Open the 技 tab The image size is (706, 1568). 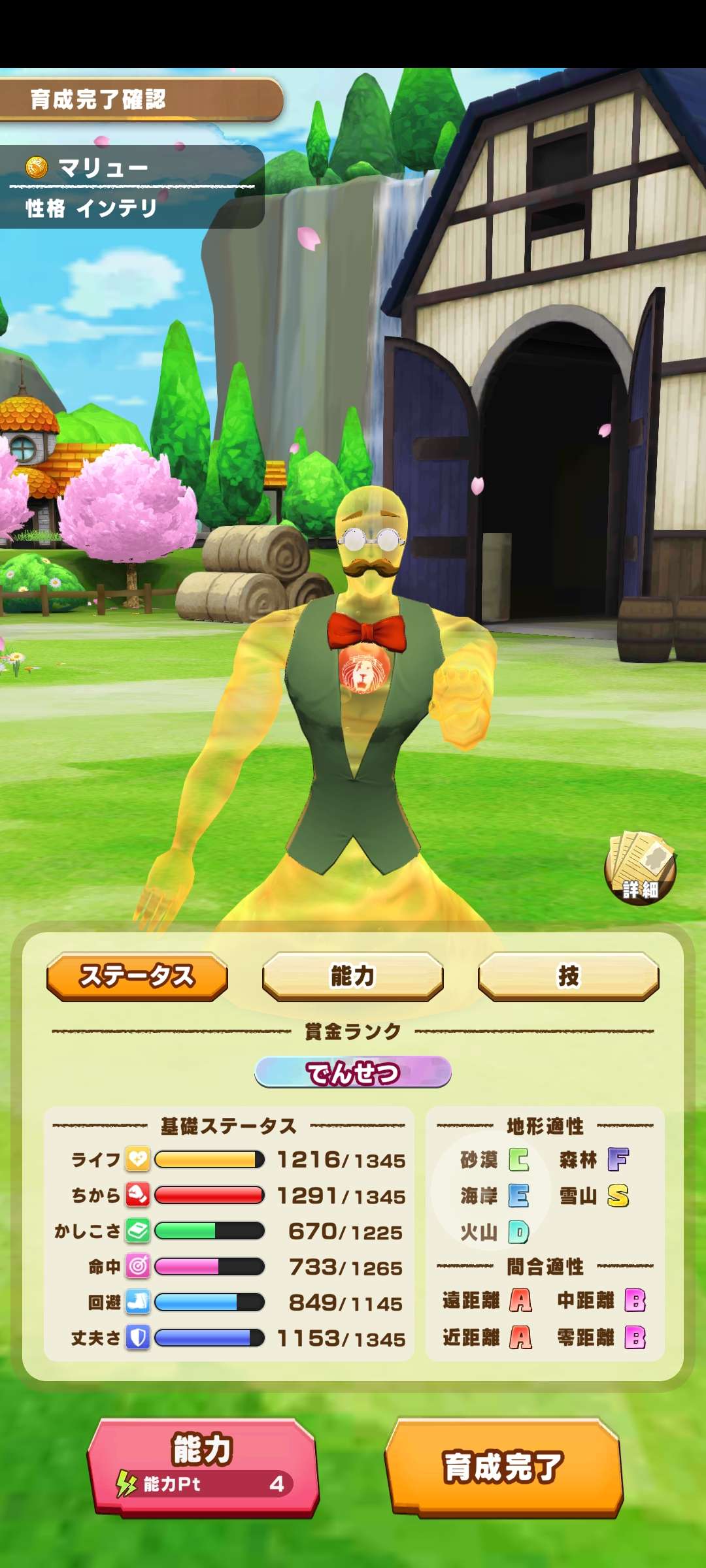point(568,976)
